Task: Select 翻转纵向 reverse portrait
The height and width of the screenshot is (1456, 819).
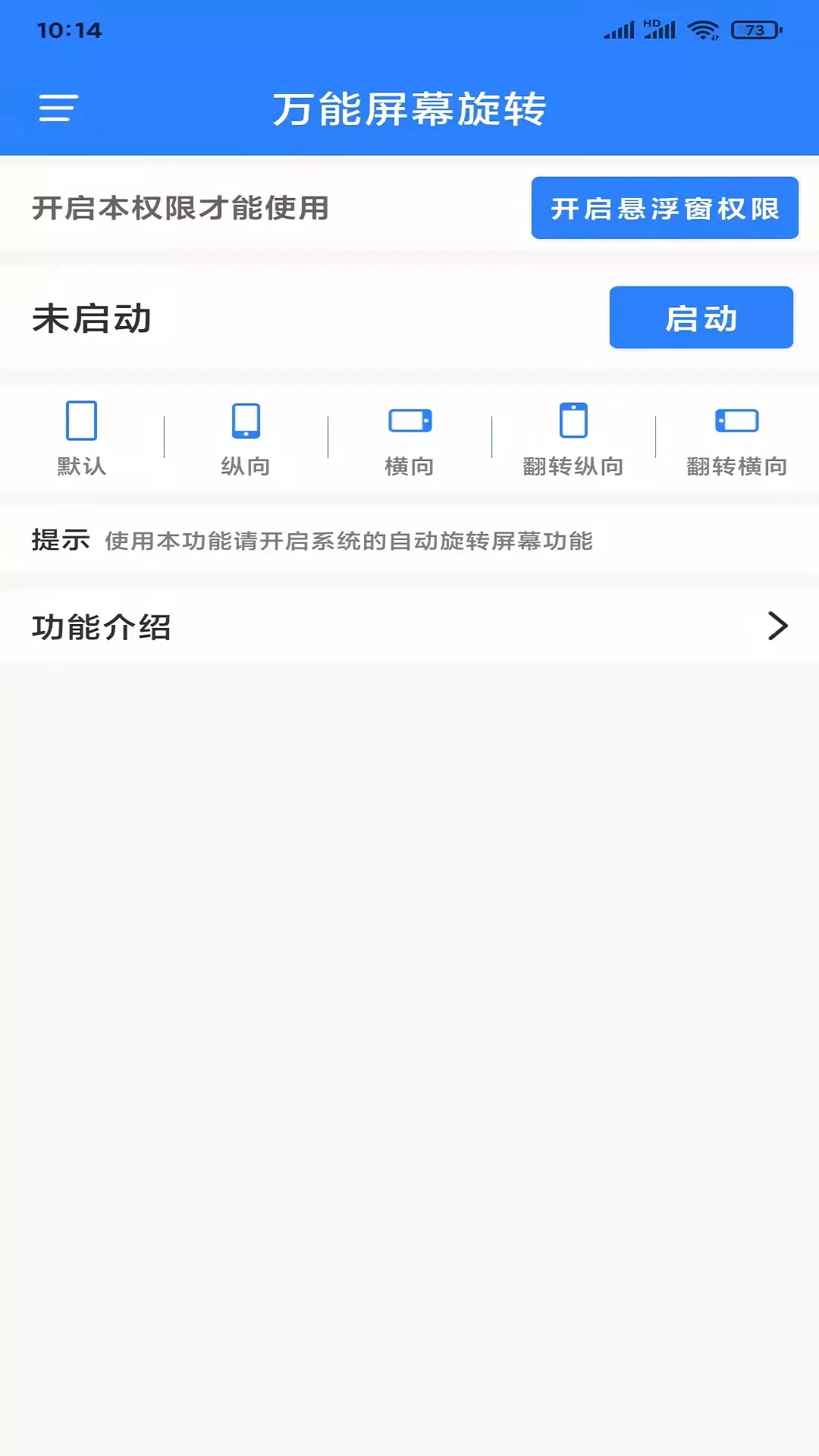Action: (573, 439)
